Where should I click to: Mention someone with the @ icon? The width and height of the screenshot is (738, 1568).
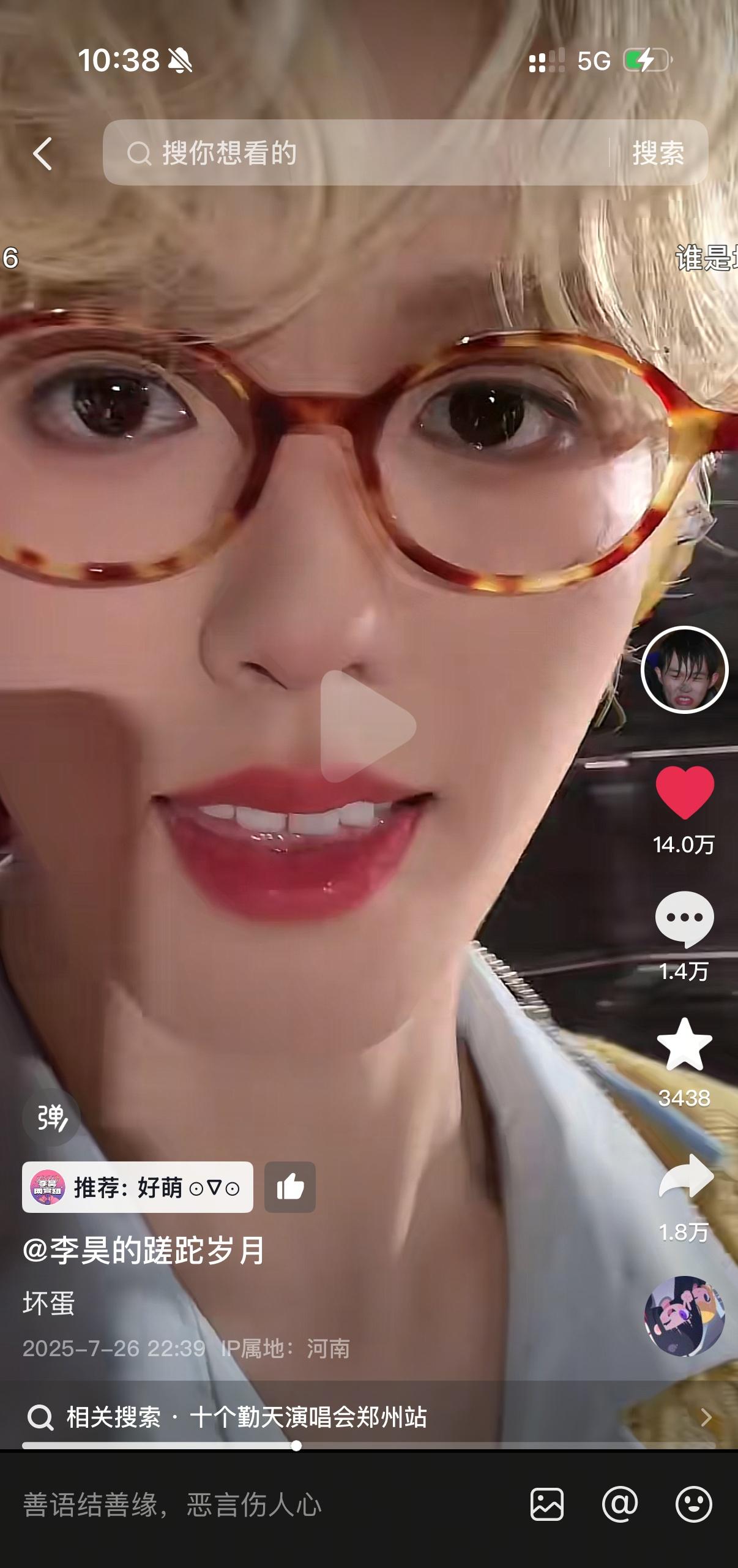[x=620, y=1504]
